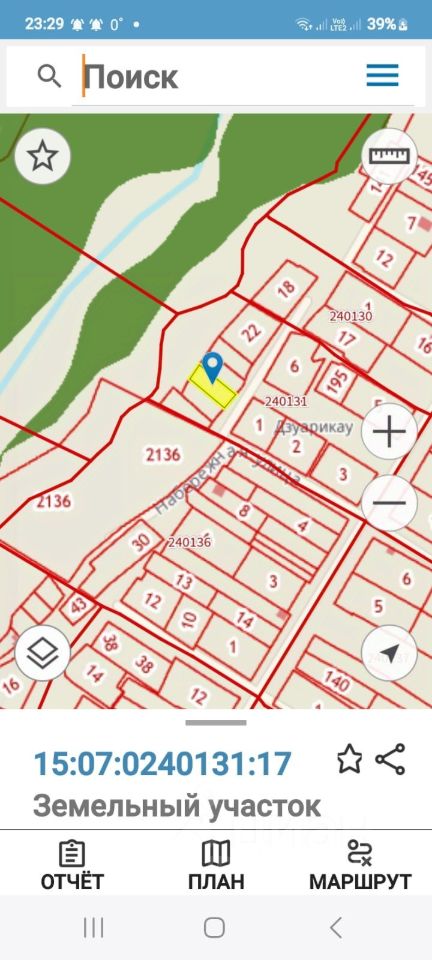Zoom in with the plus button
The image size is (432, 960).
point(389,432)
